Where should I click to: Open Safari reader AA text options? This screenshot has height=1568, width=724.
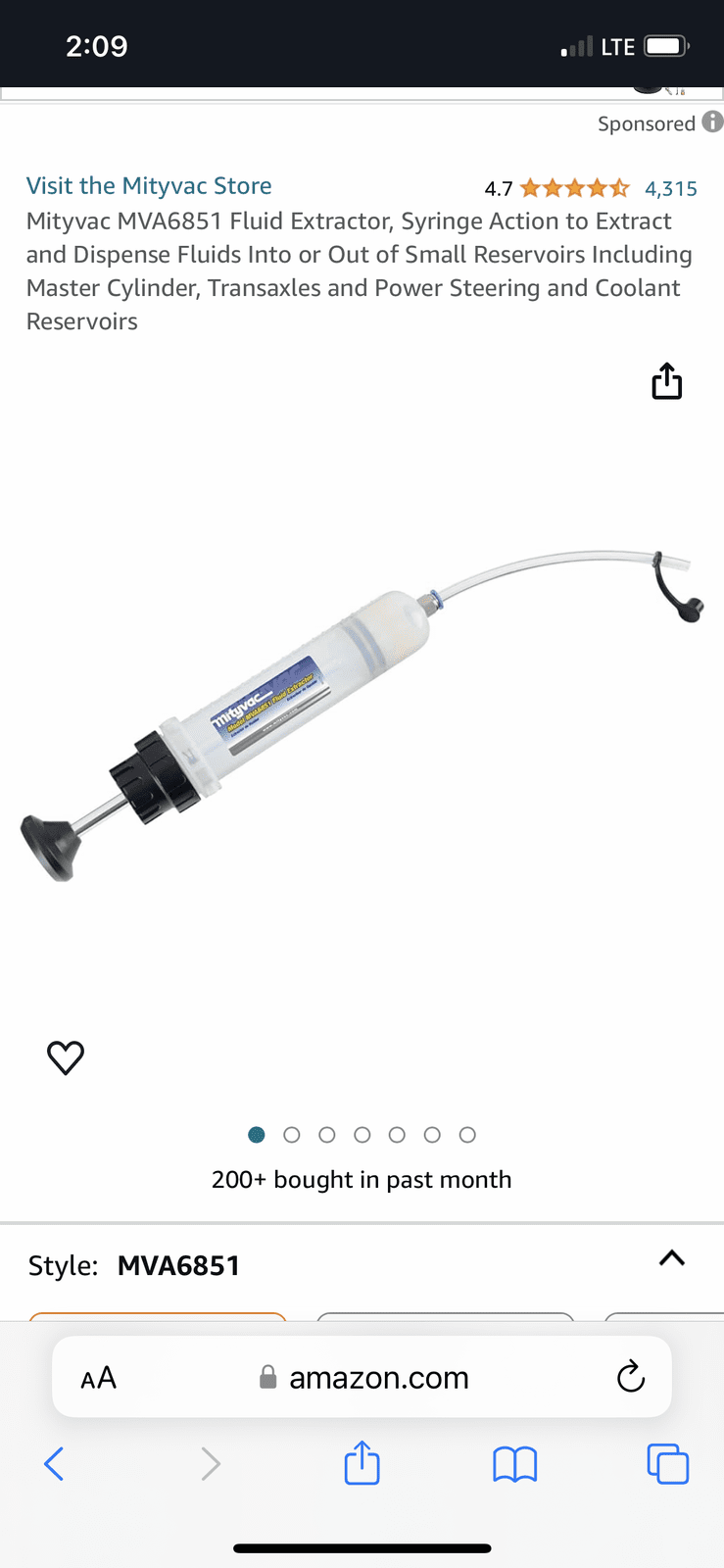98,1378
